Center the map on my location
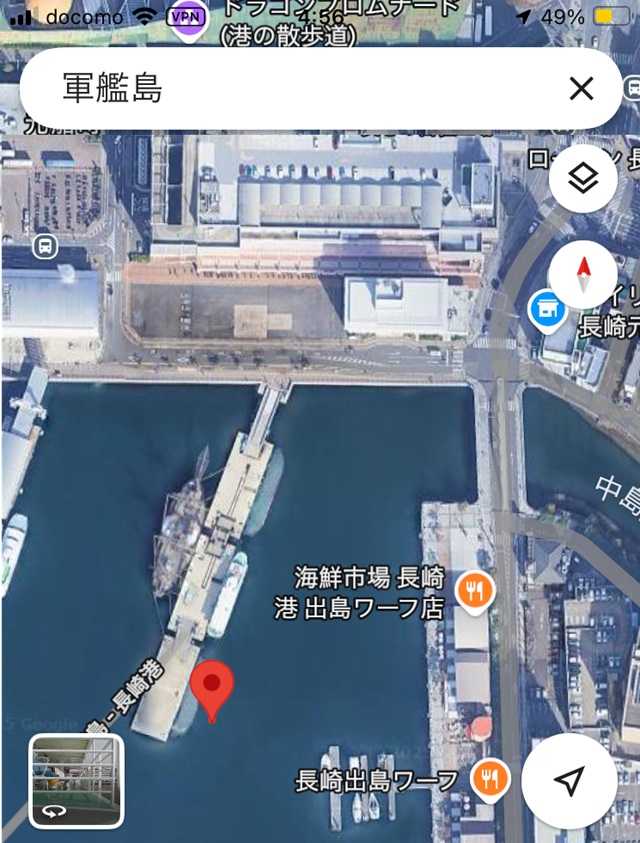 point(569,780)
